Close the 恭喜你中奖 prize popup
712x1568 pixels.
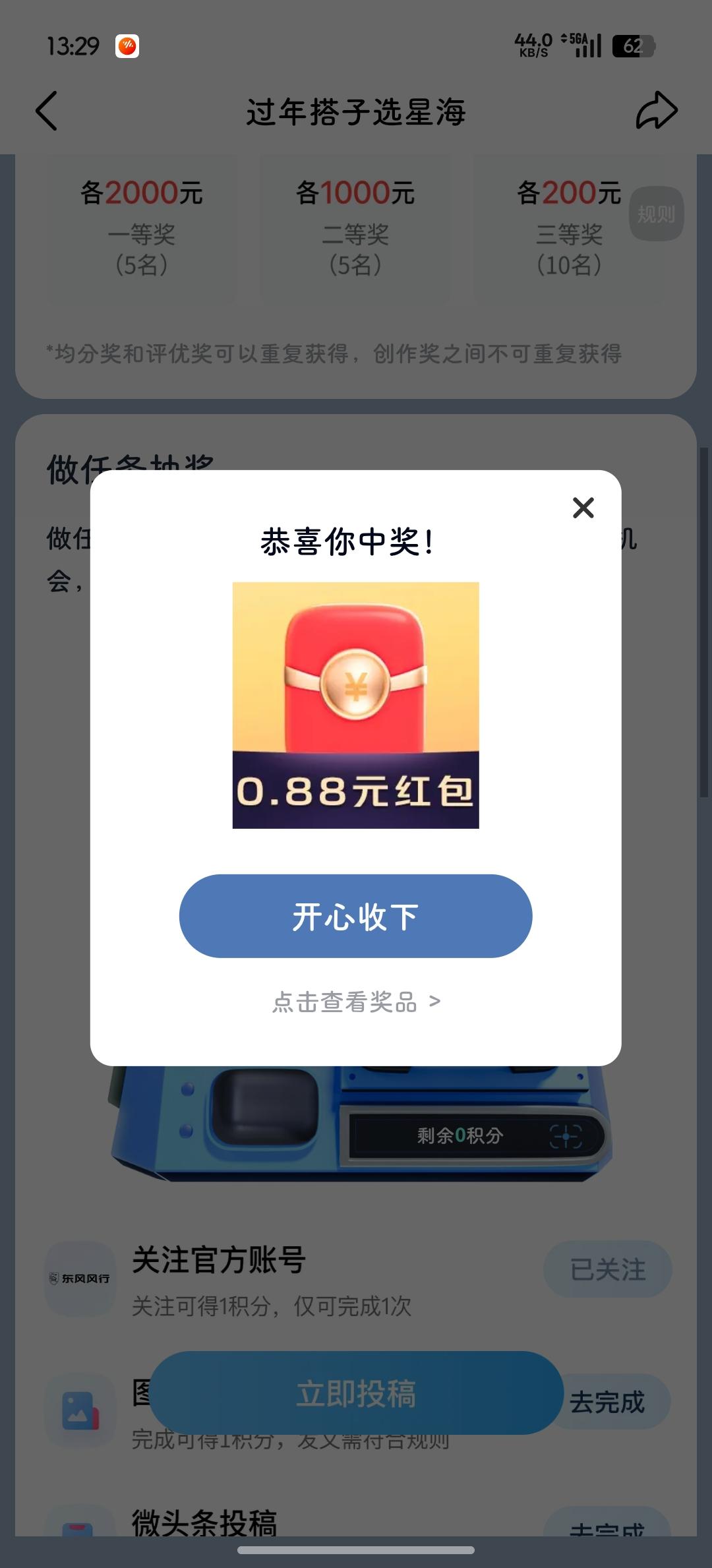click(x=583, y=508)
